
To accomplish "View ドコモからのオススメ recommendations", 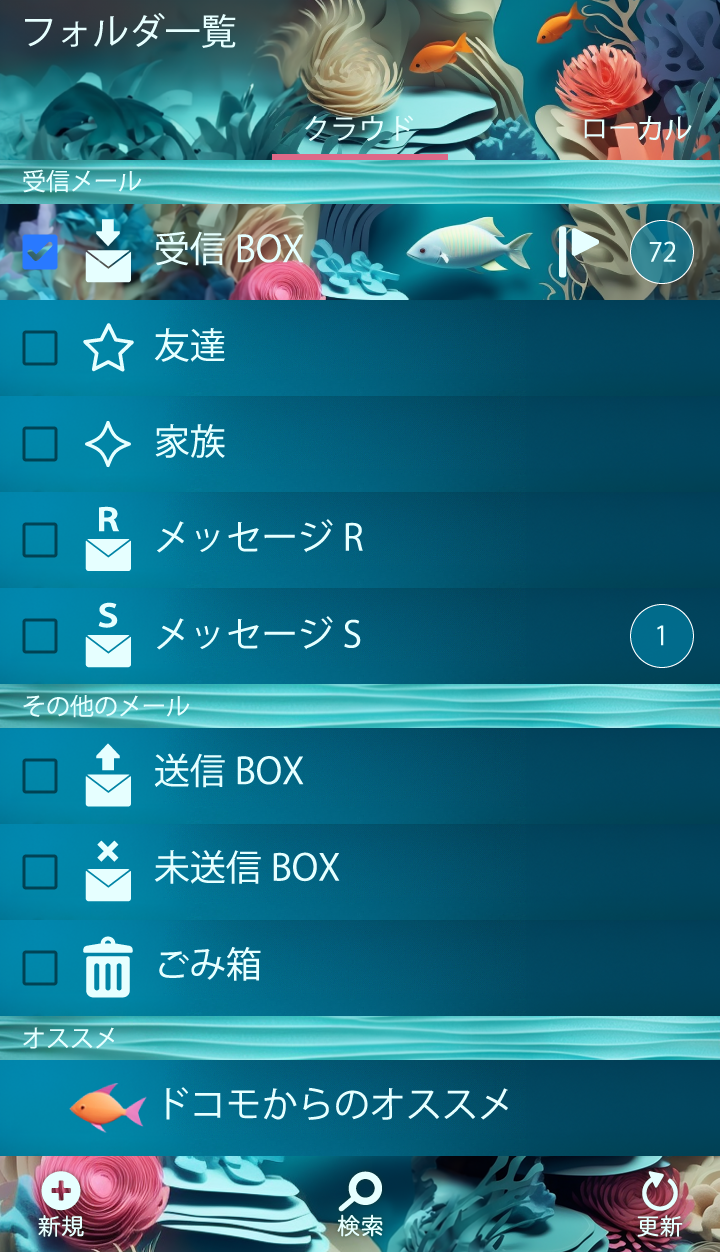I will (334, 1105).
